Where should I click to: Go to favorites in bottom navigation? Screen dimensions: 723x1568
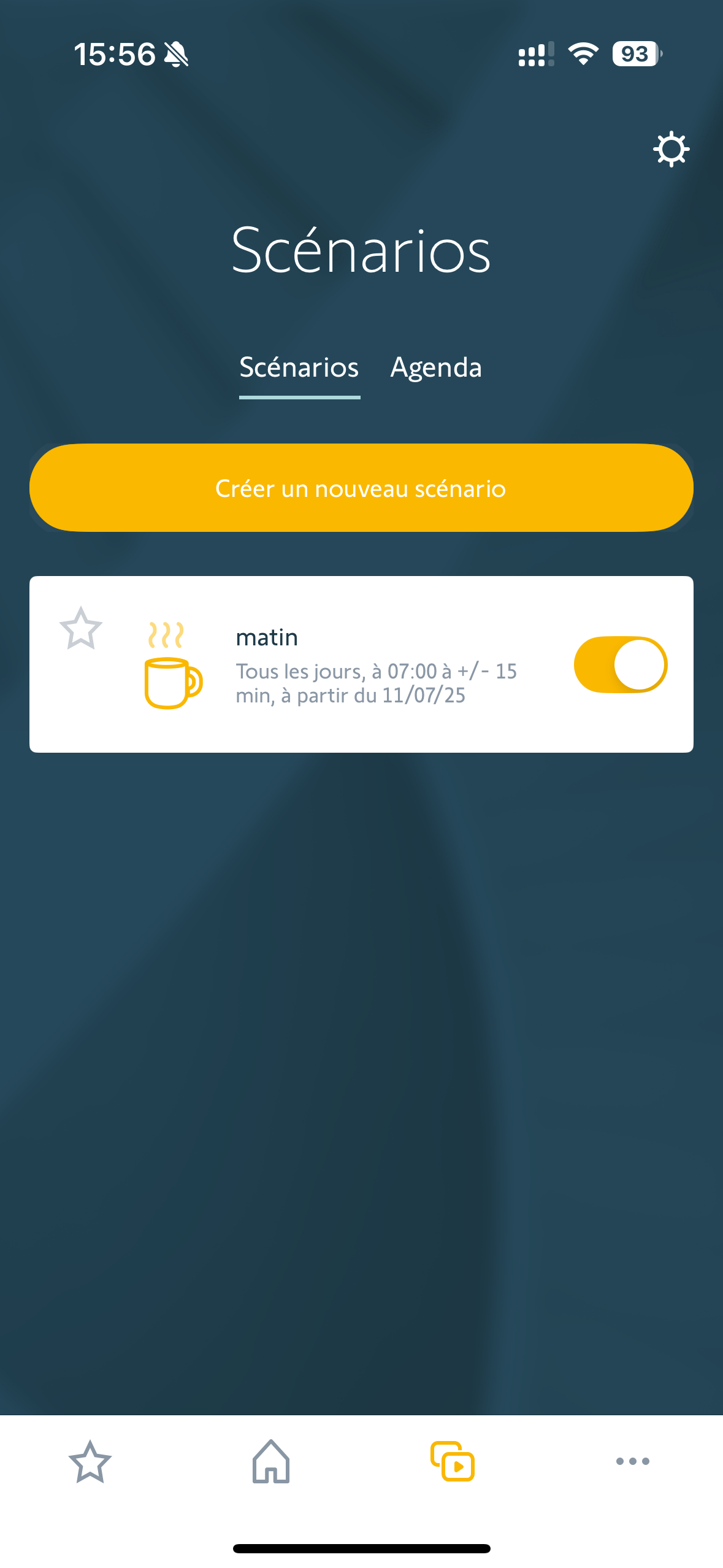pos(90,1461)
